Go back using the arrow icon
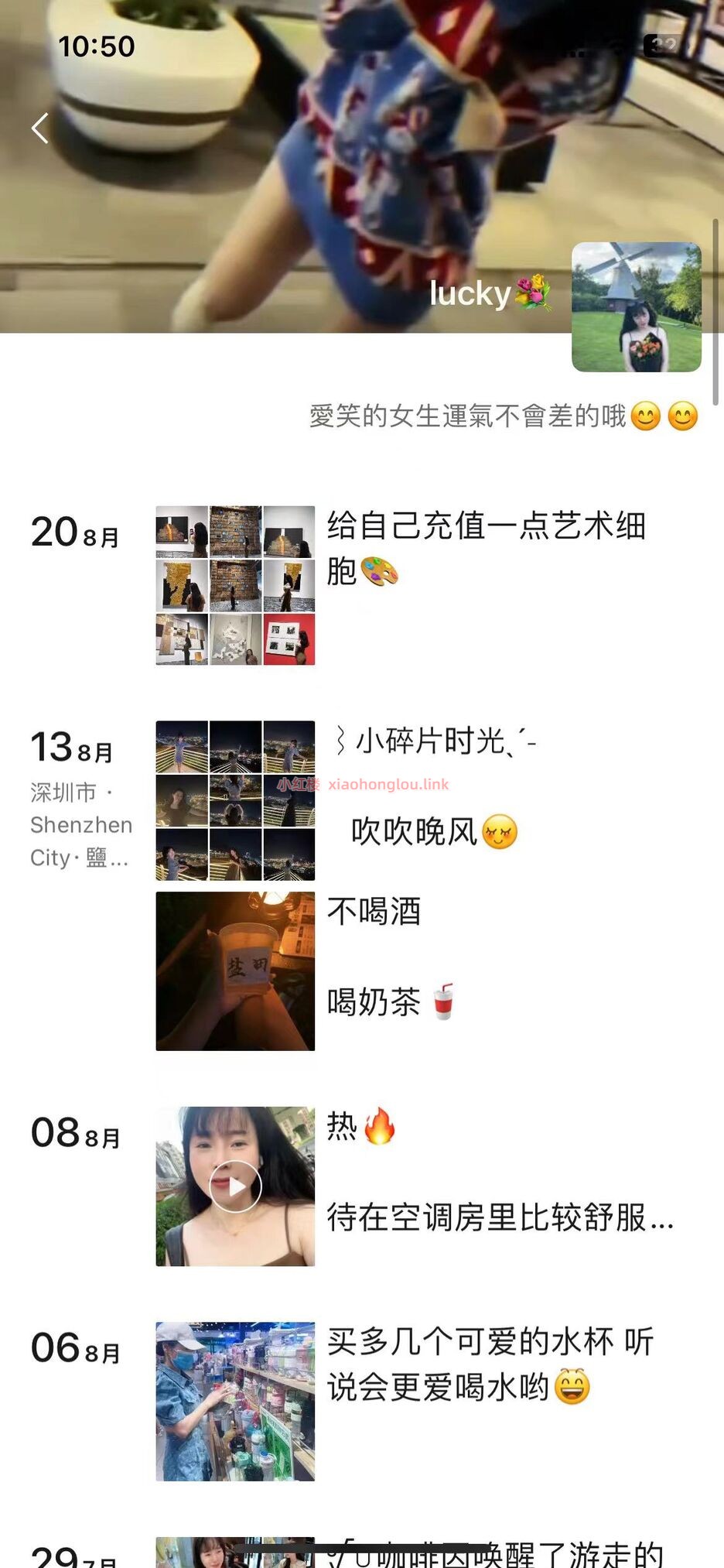The width and height of the screenshot is (724, 1568). pyautogui.click(x=40, y=128)
